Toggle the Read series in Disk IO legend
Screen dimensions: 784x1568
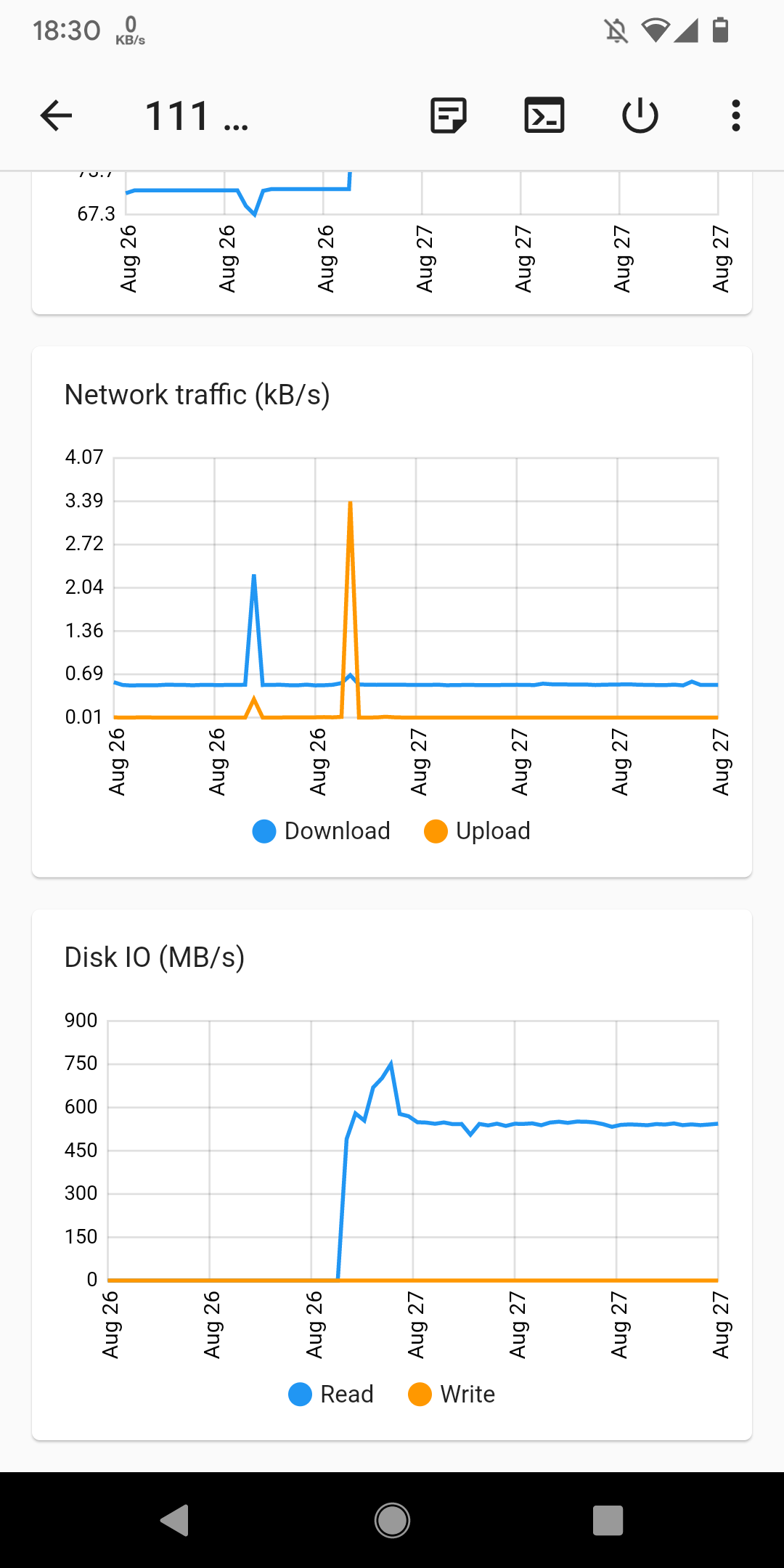tap(331, 1395)
